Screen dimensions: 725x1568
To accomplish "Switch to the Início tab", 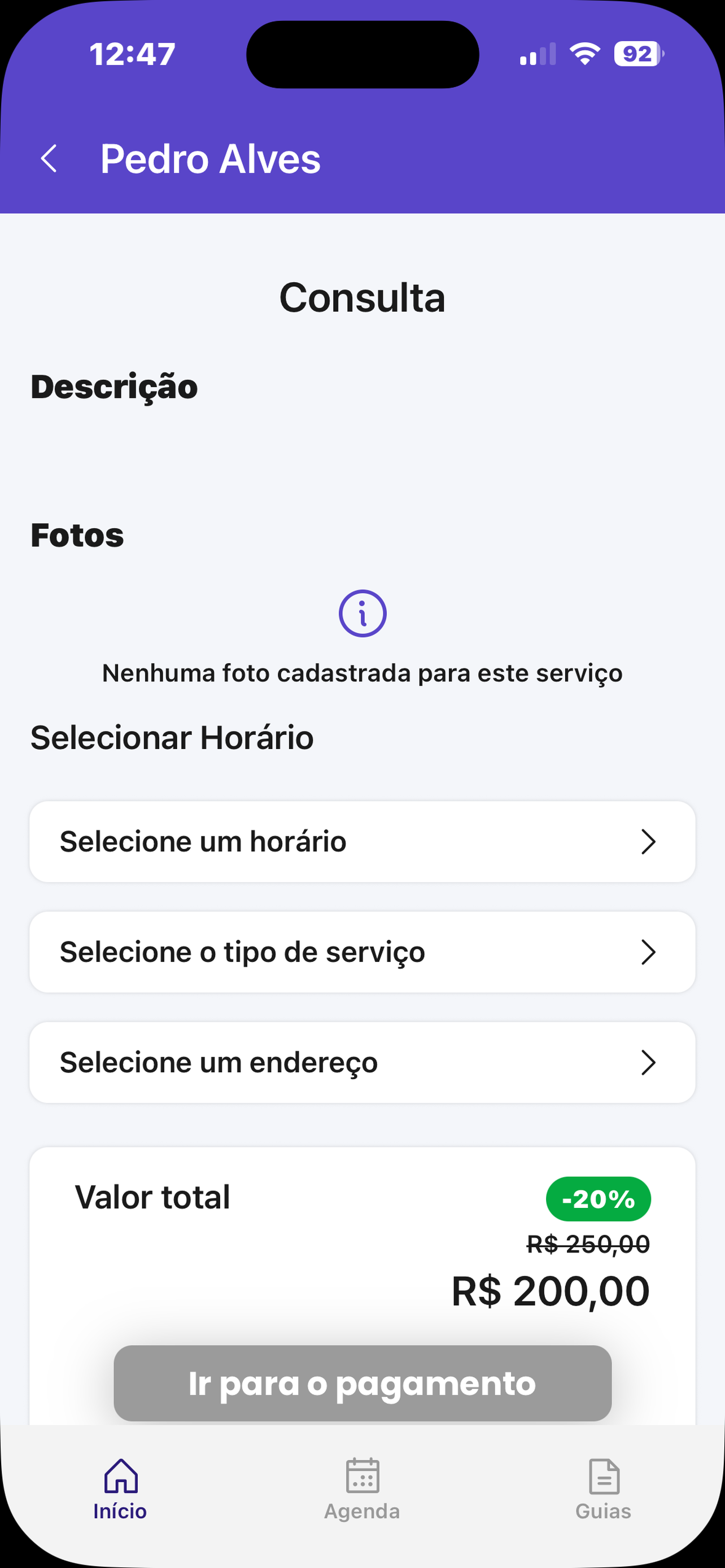I will pos(120,1489).
